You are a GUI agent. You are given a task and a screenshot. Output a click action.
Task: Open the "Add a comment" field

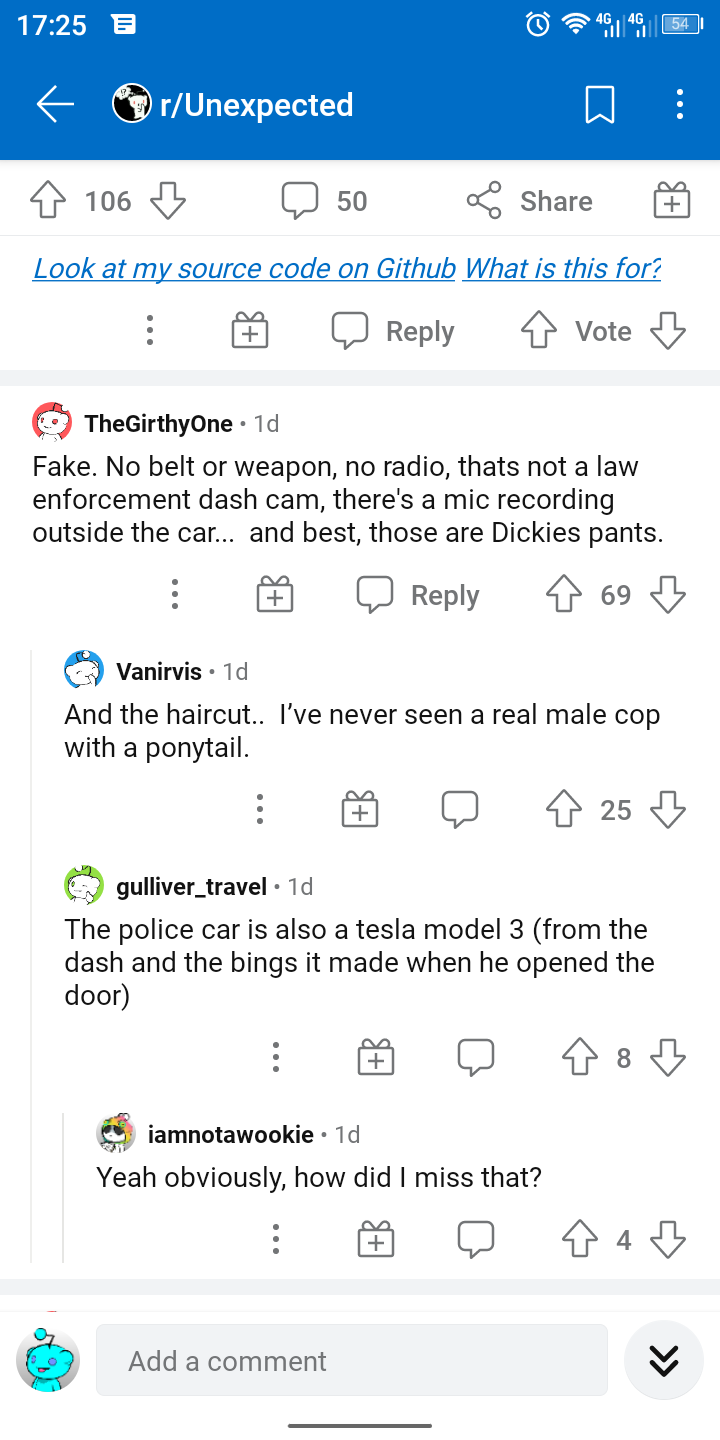point(351,1361)
